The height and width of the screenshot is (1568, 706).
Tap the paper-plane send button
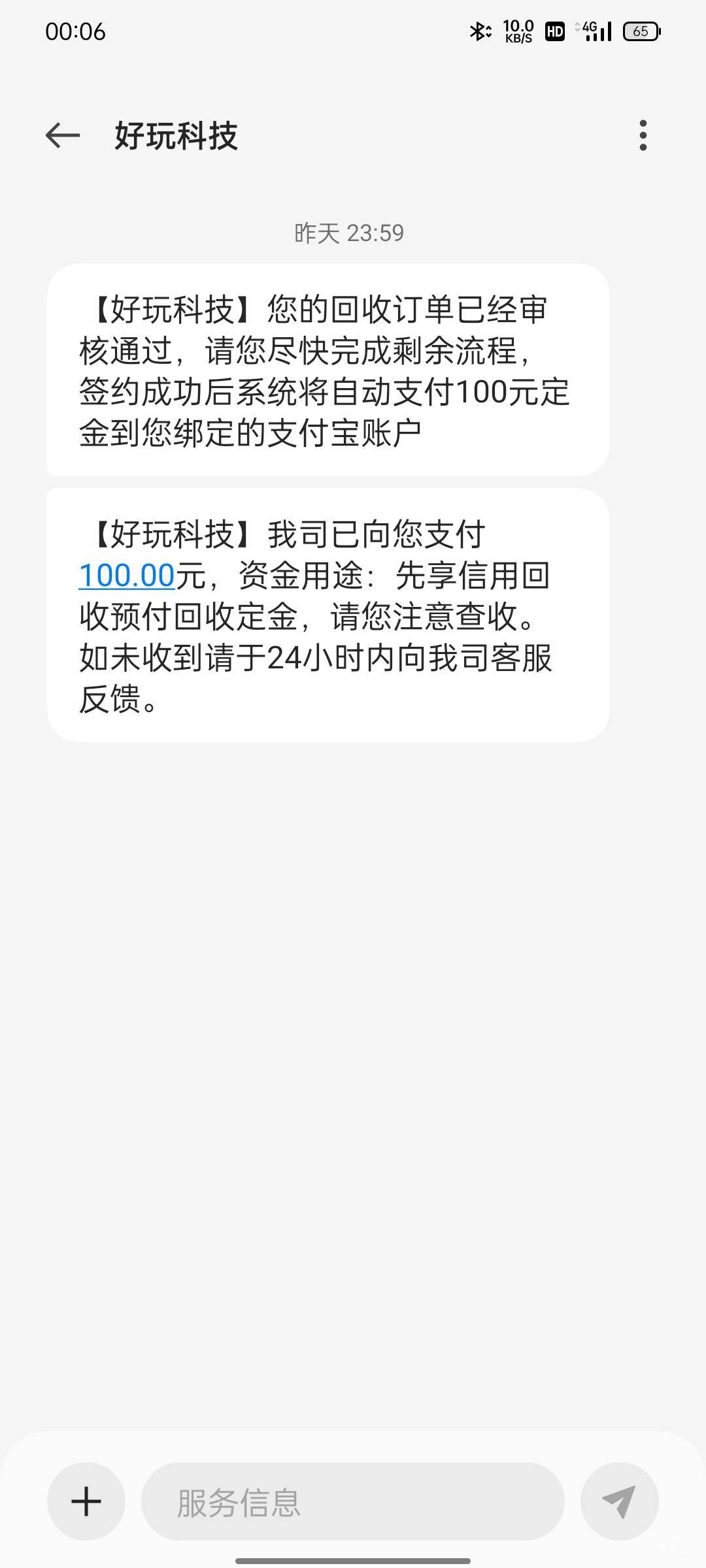(619, 1501)
